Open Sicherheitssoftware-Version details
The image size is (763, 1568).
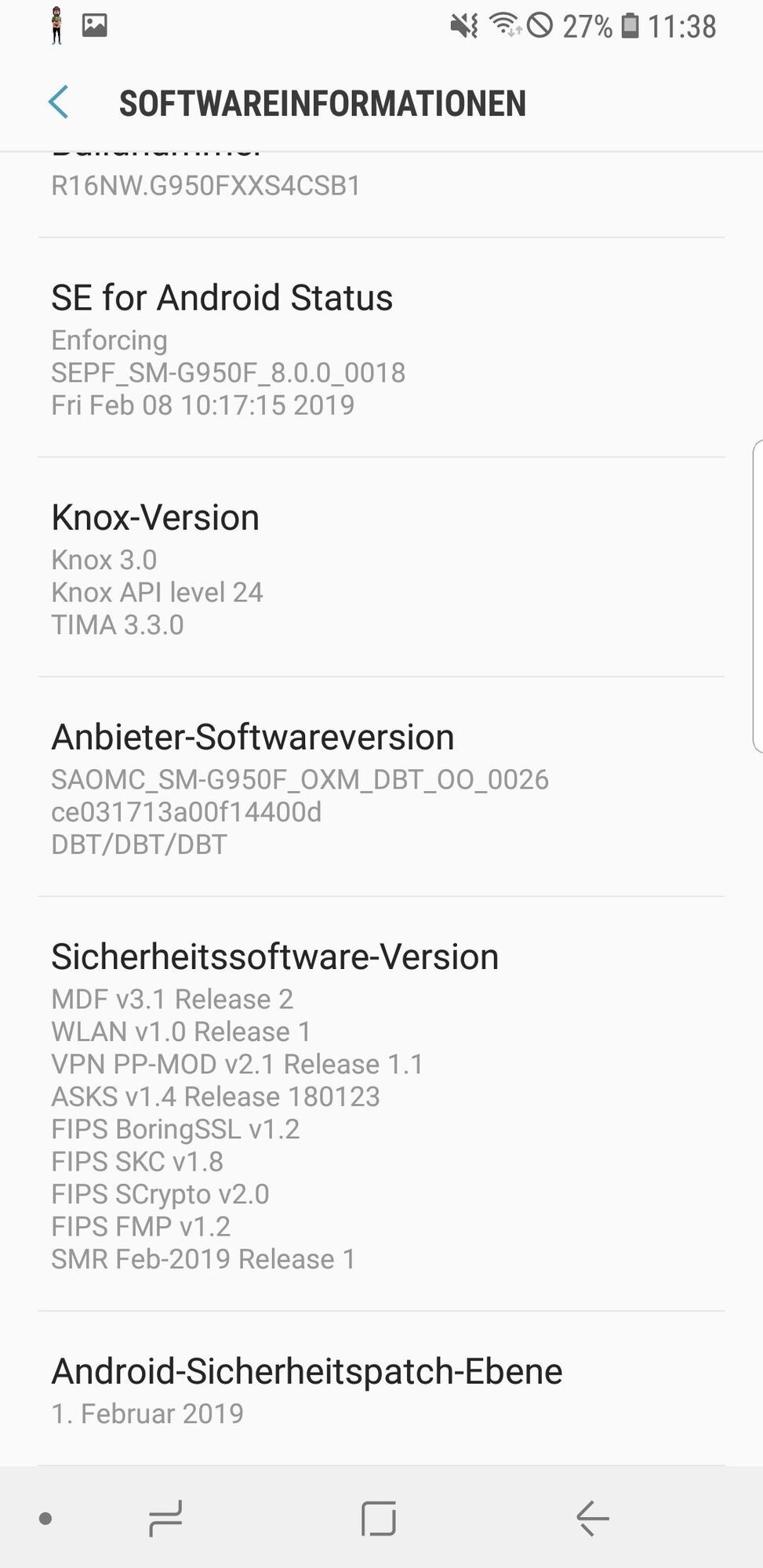(381, 1104)
